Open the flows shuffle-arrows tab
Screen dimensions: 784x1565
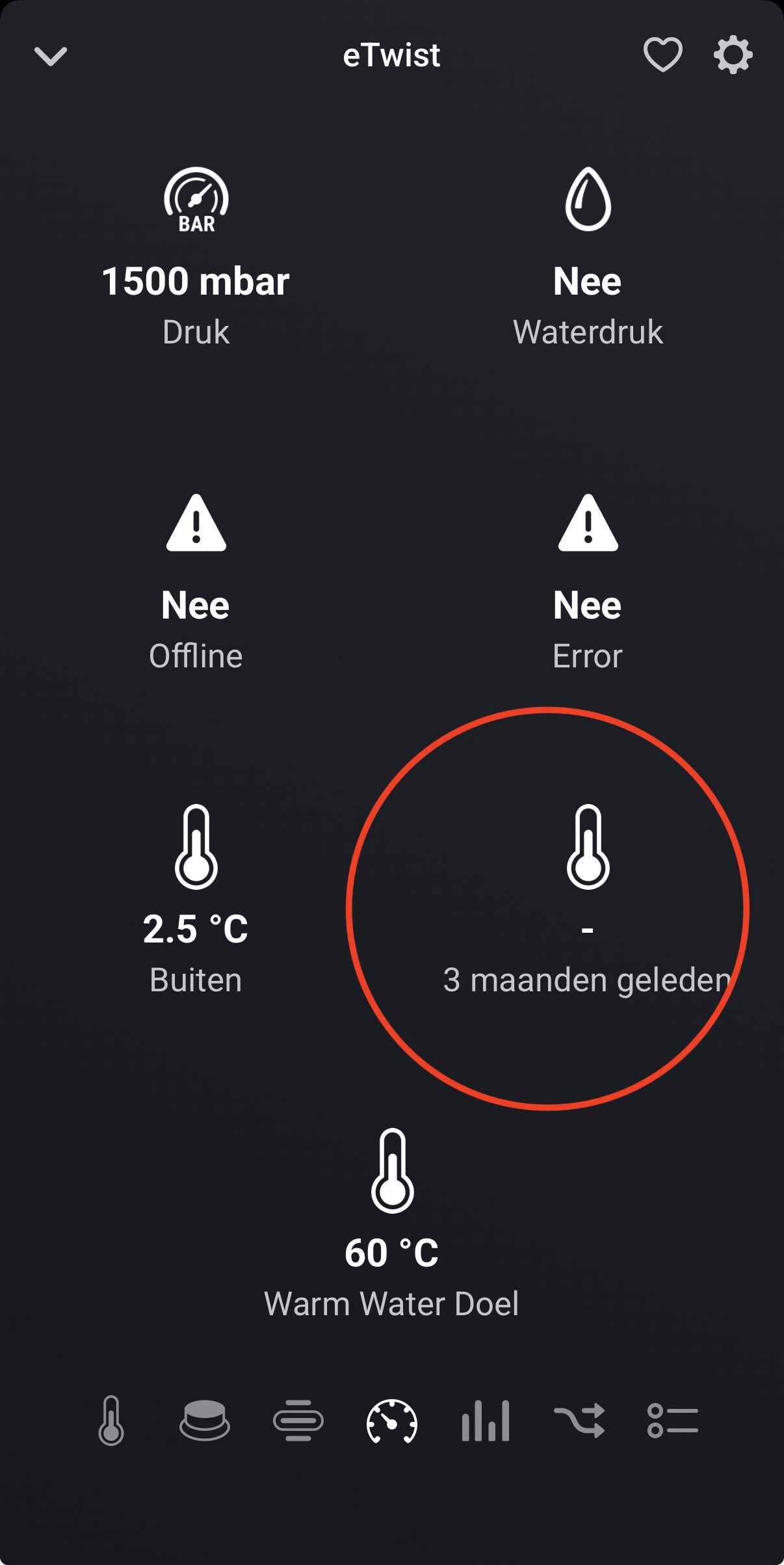[x=579, y=1421]
